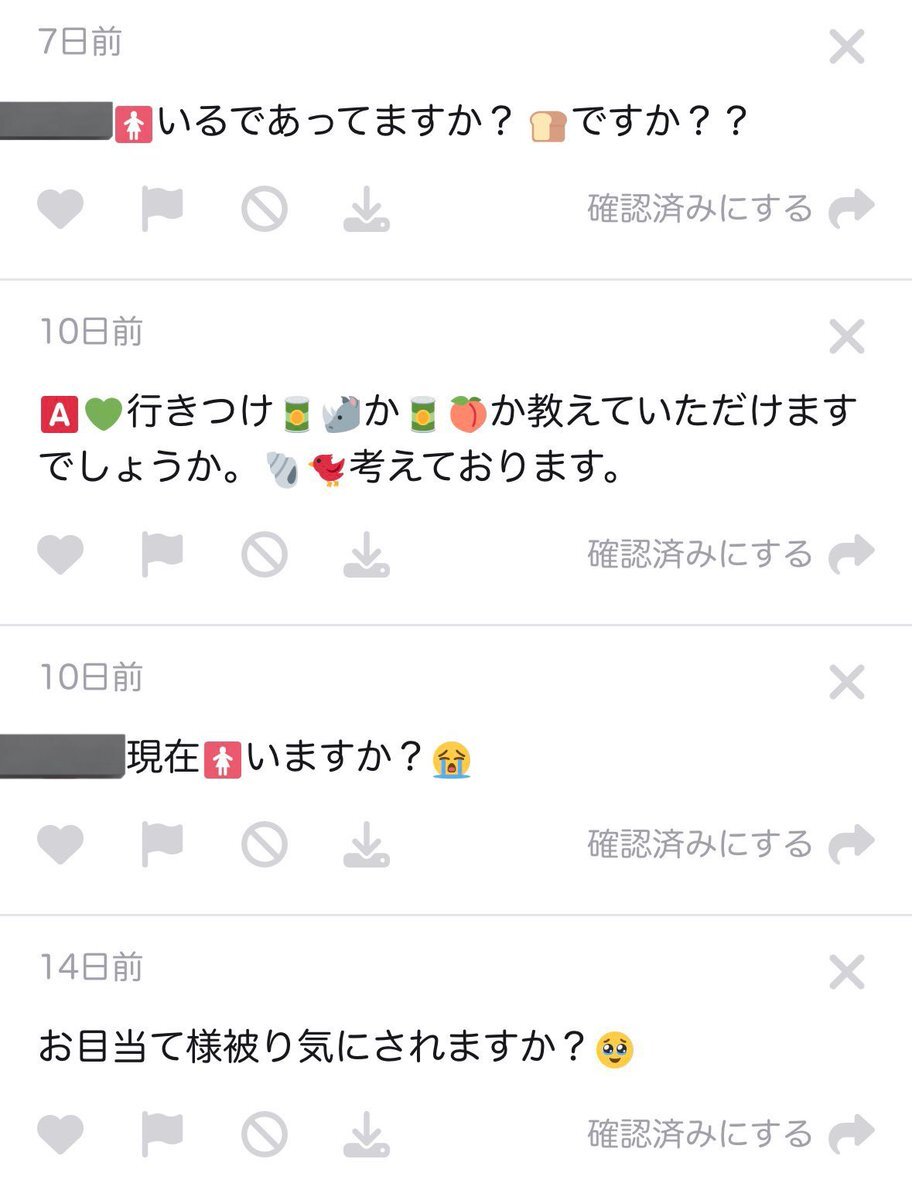This screenshot has height=1200, width=912.
Task: Dismiss the 現在…いますか message
Action: coord(847,683)
